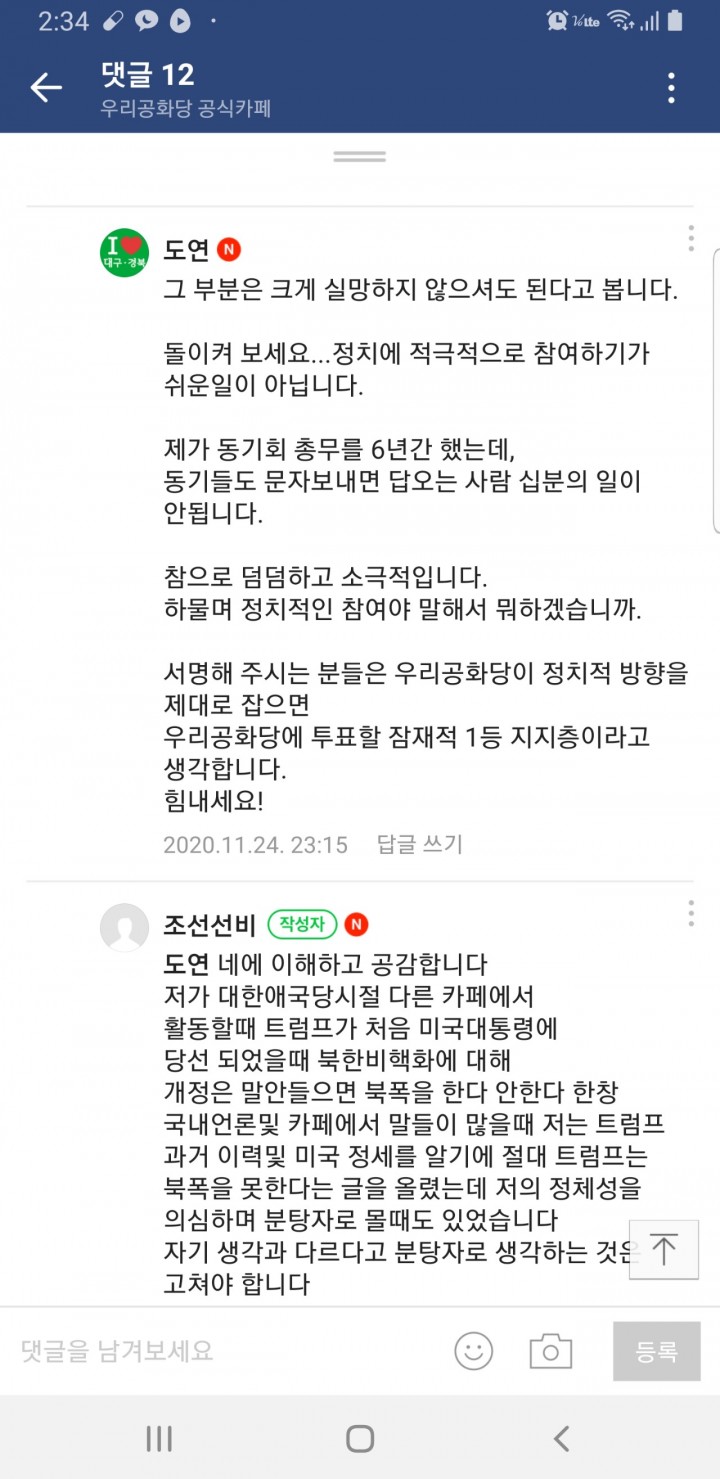Image resolution: width=720 pixels, height=1479 pixels.
Task: Open options for 조선선비's comment
Action: tap(690, 913)
